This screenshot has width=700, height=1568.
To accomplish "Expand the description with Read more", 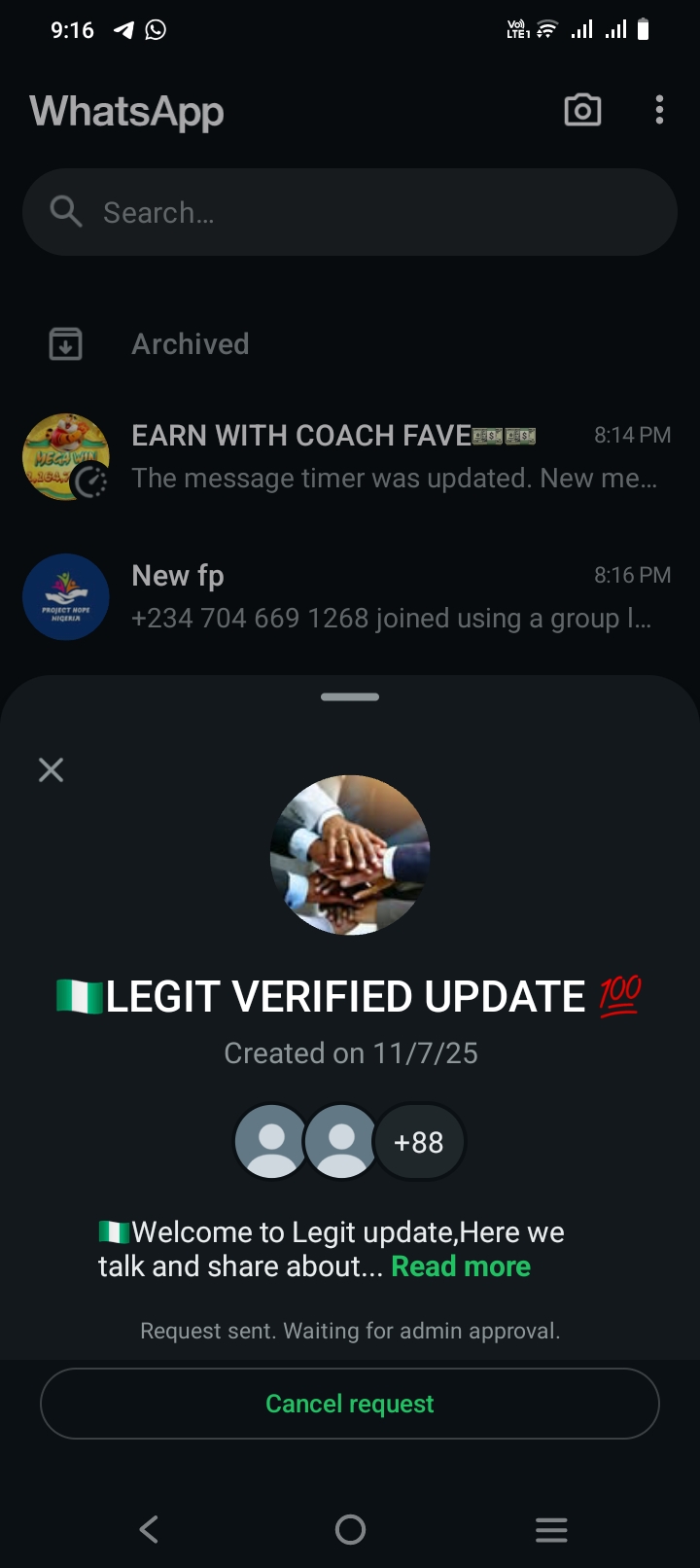I will point(461,1266).
